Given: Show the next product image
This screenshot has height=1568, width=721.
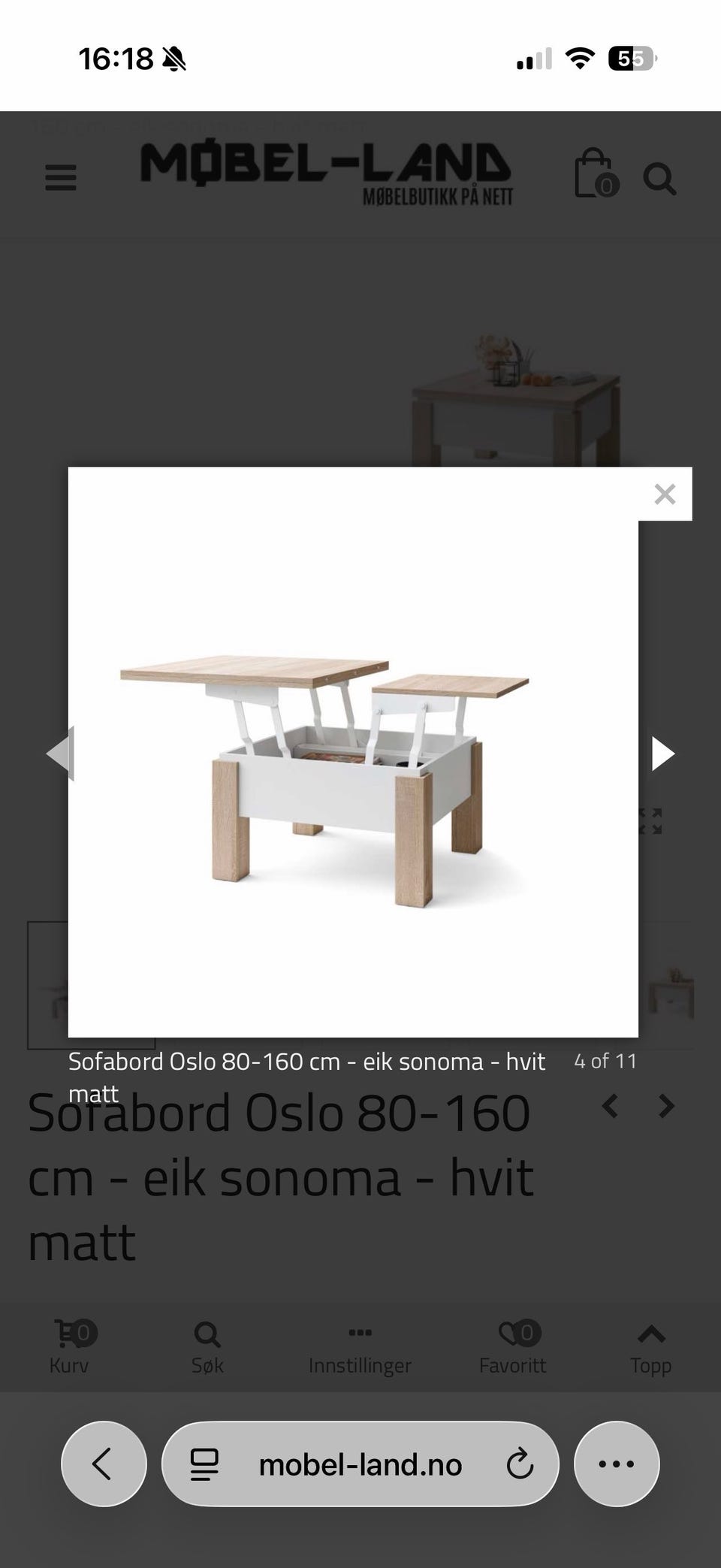Looking at the screenshot, I should point(662,754).
